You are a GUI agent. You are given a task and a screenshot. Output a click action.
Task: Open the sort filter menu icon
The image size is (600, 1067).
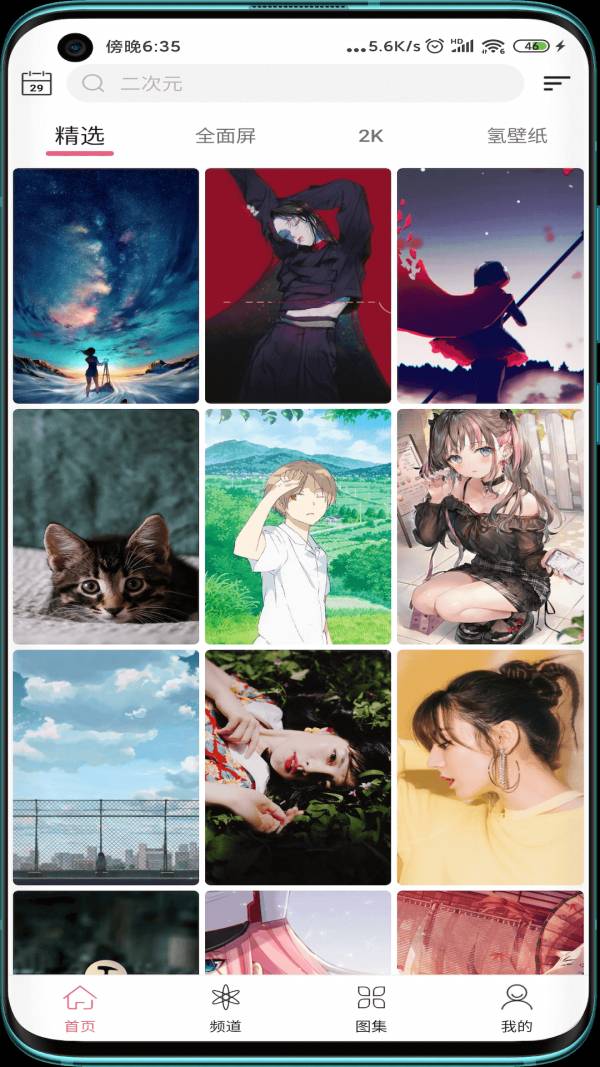(556, 84)
